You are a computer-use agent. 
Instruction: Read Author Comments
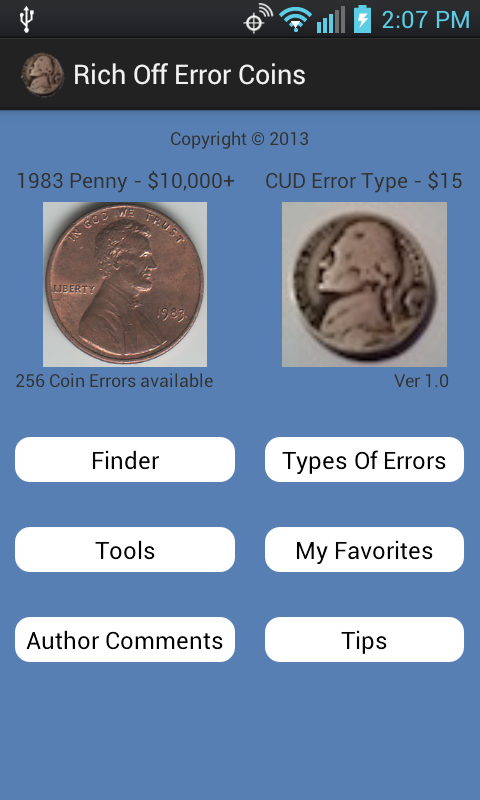coord(125,640)
